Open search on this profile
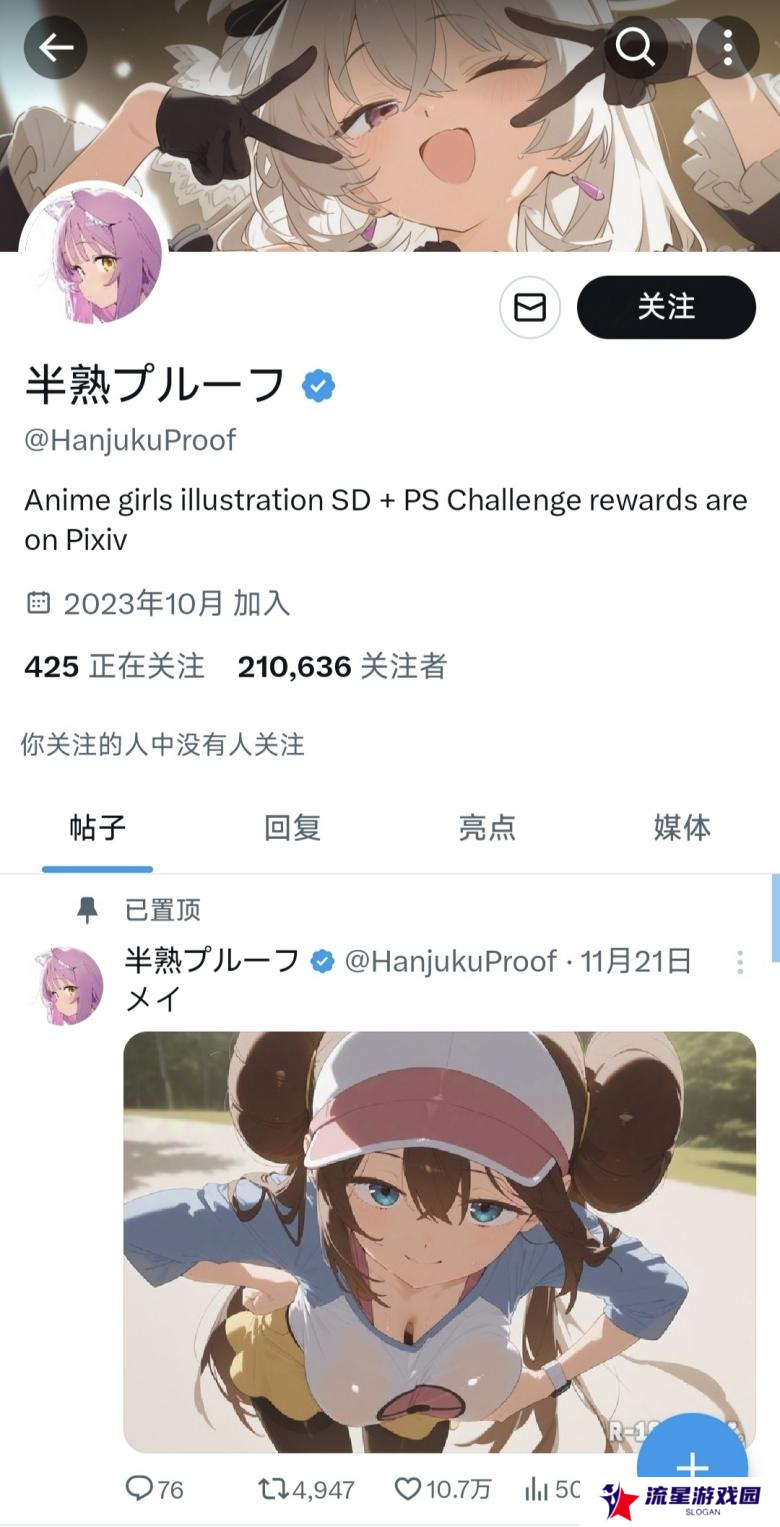Viewport: 780px width, 1527px height. pyautogui.click(x=635, y=47)
